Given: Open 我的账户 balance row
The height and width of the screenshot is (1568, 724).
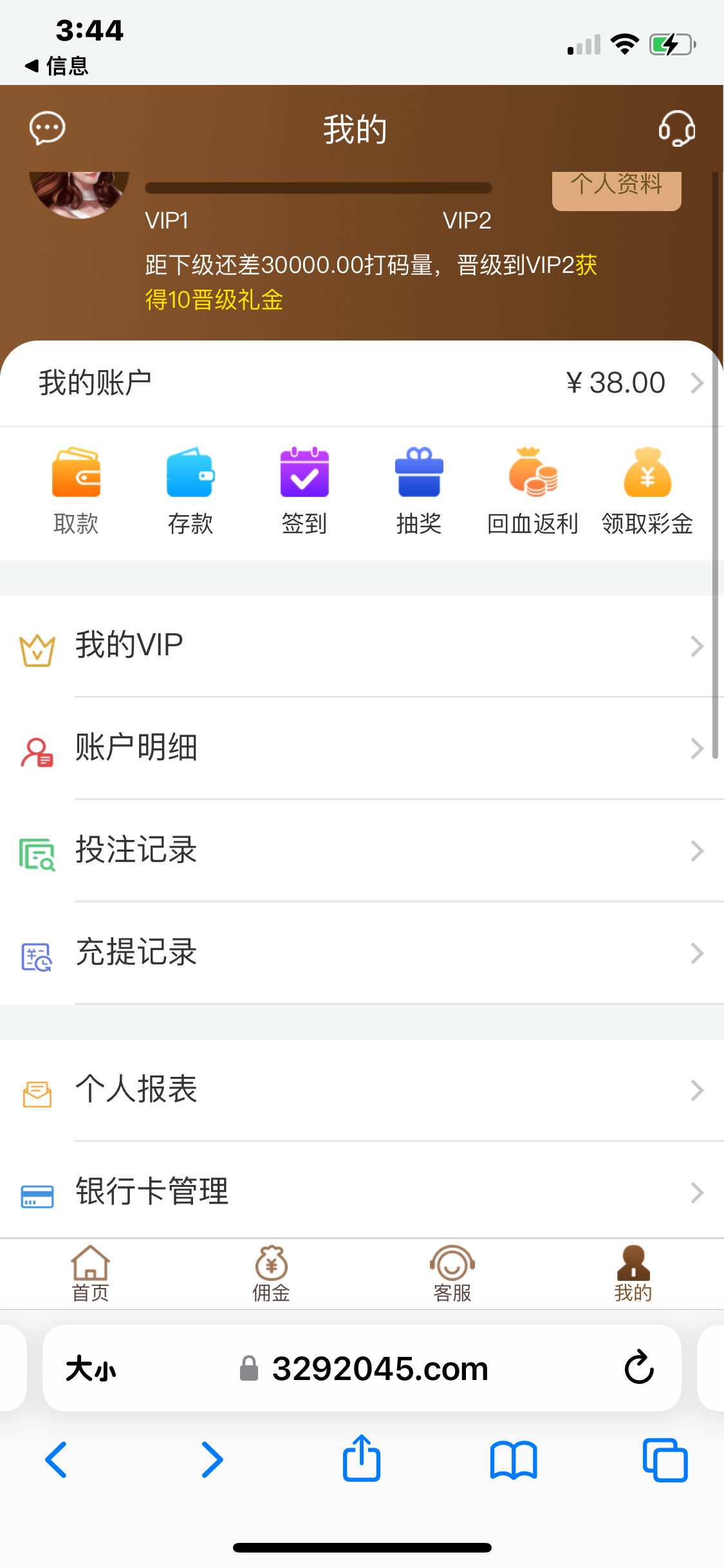Looking at the screenshot, I should (x=362, y=383).
